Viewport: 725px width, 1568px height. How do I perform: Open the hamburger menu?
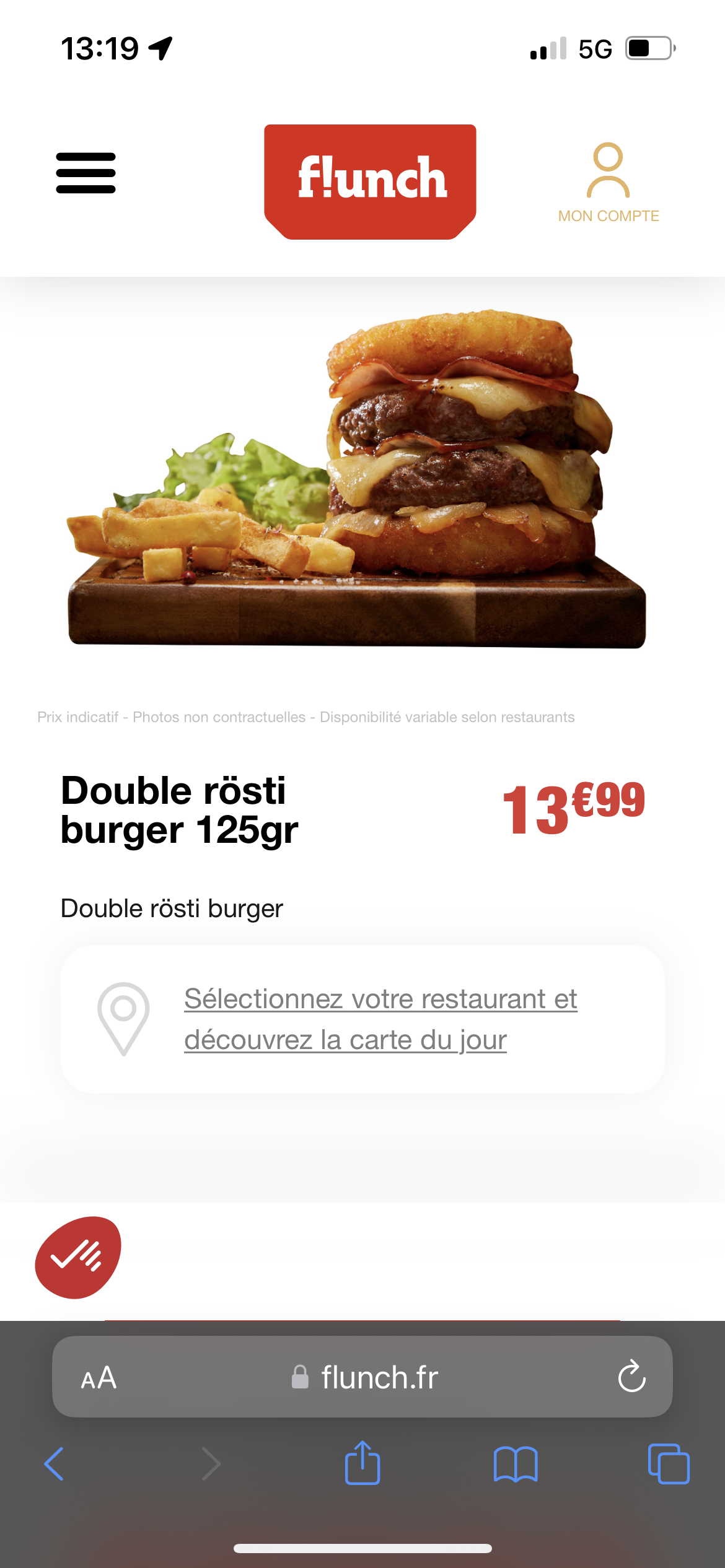[x=86, y=173]
